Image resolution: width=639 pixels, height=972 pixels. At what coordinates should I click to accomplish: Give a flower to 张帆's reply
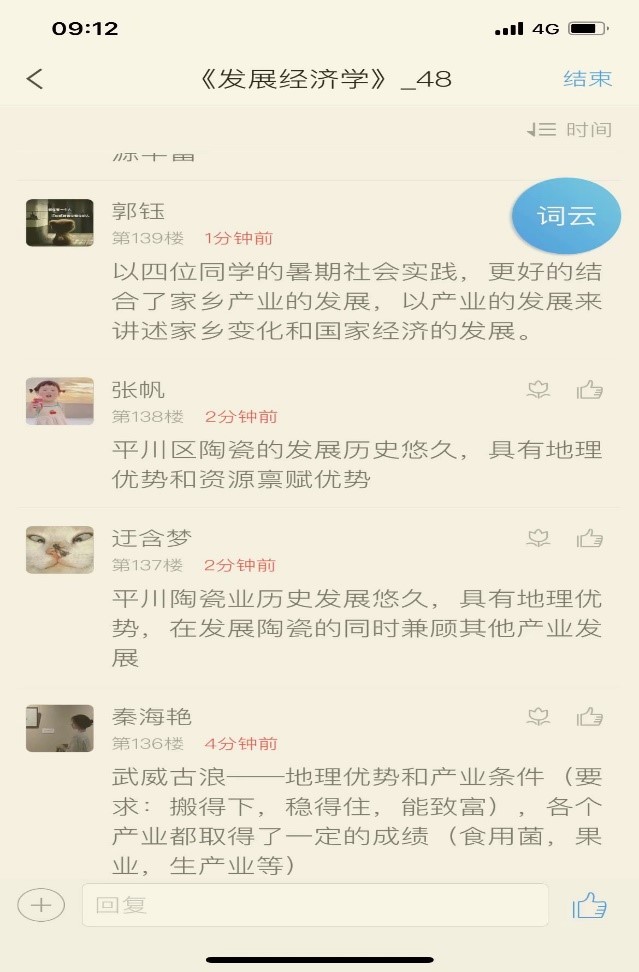pos(539,390)
